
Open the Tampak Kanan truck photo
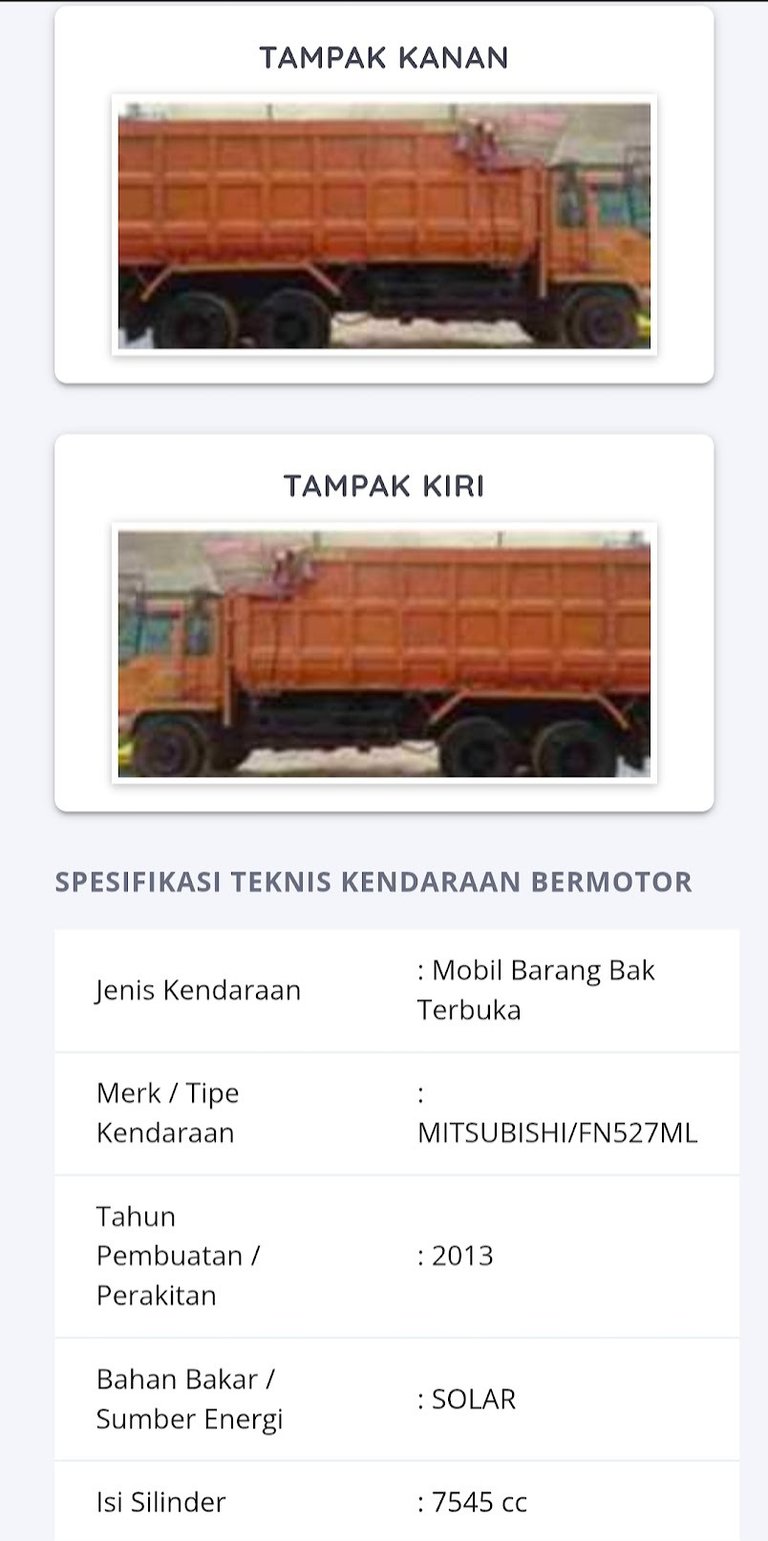pyautogui.click(x=384, y=225)
